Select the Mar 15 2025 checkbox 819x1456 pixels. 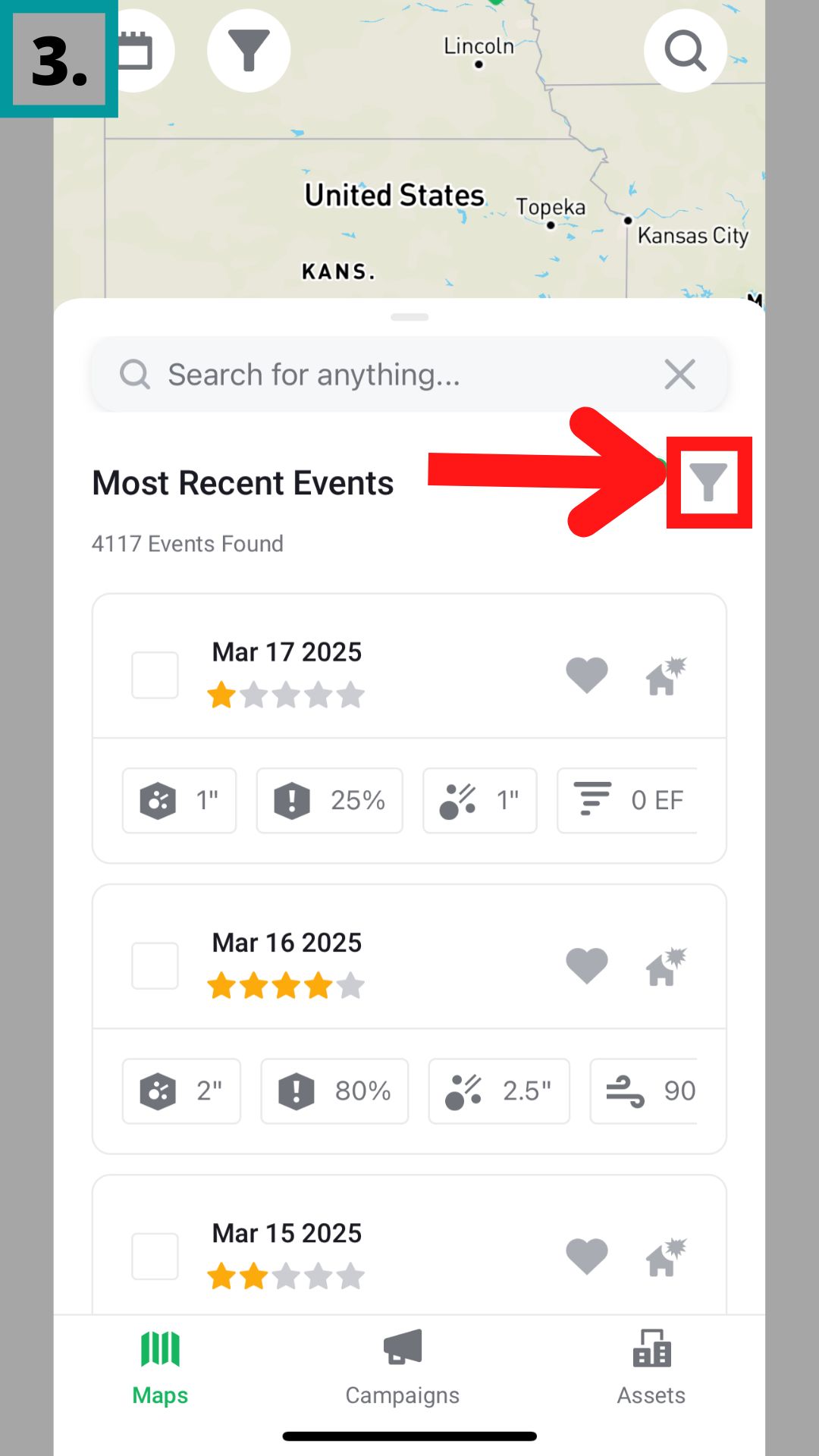click(x=155, y=1256)
